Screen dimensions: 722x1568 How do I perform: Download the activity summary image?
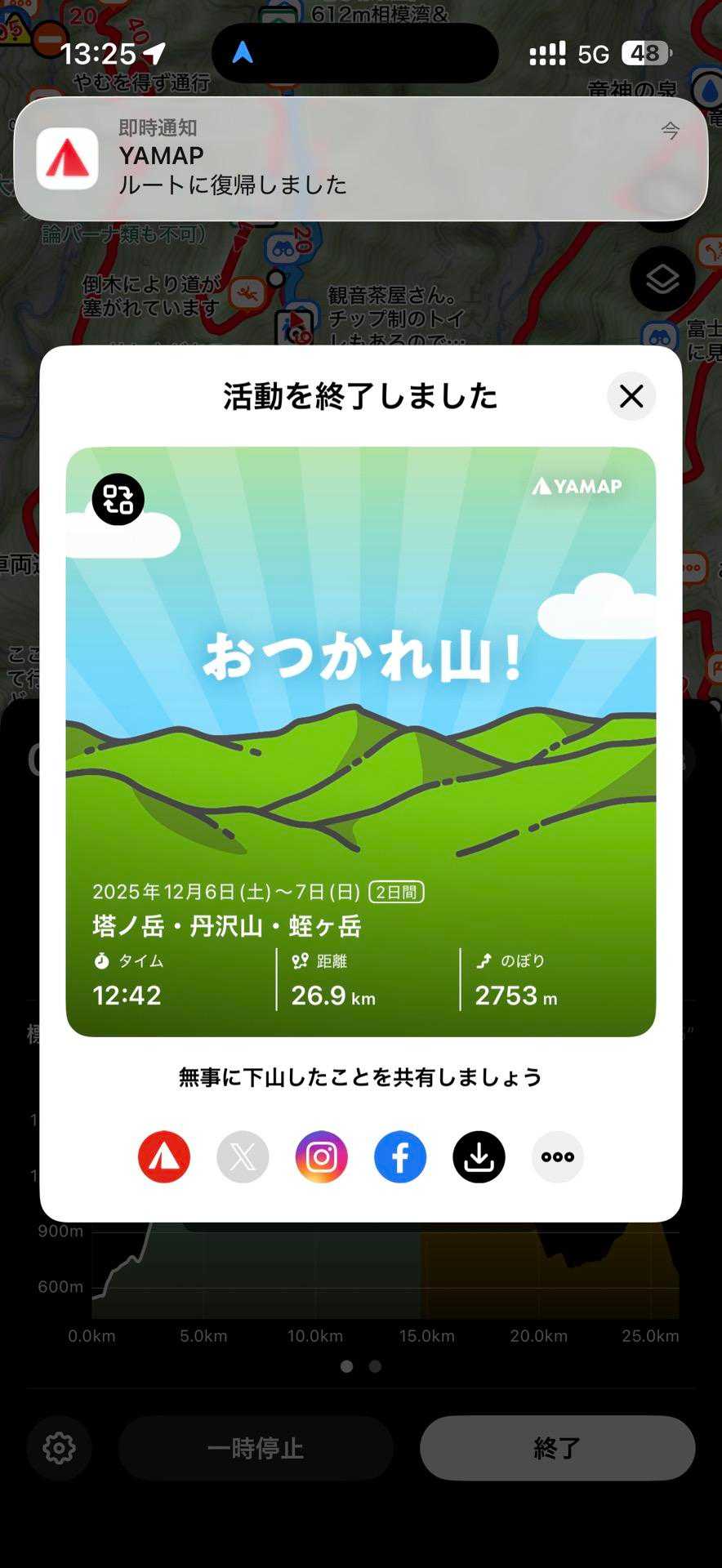(479, 1156)
